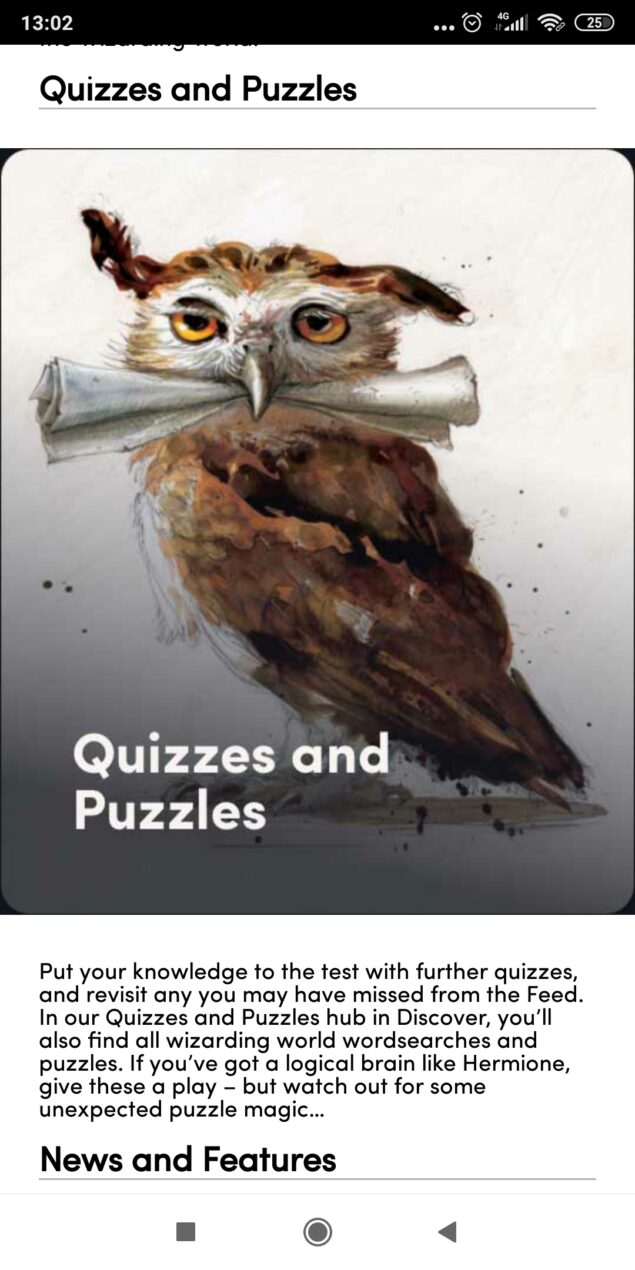Return to the home screen
Image resolution: width=635 pixels, height=1270 pixels.
[317, 1232]
